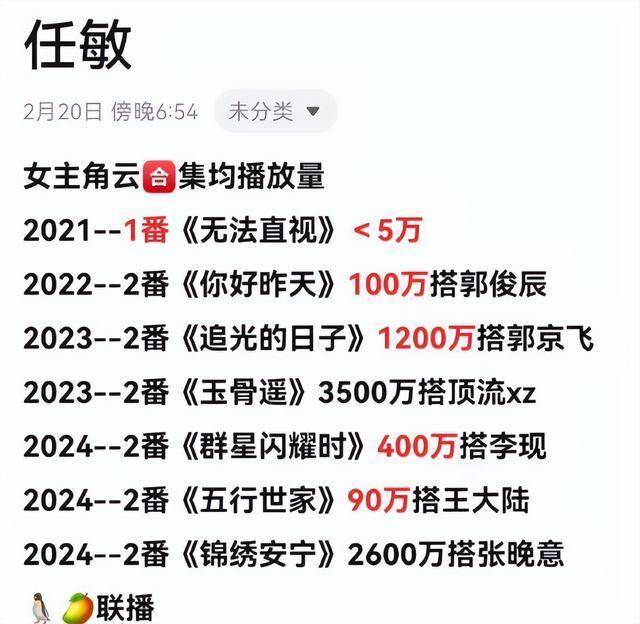
Task: Open the 未分类 category dropdown
Action: [x=275, y=111]
